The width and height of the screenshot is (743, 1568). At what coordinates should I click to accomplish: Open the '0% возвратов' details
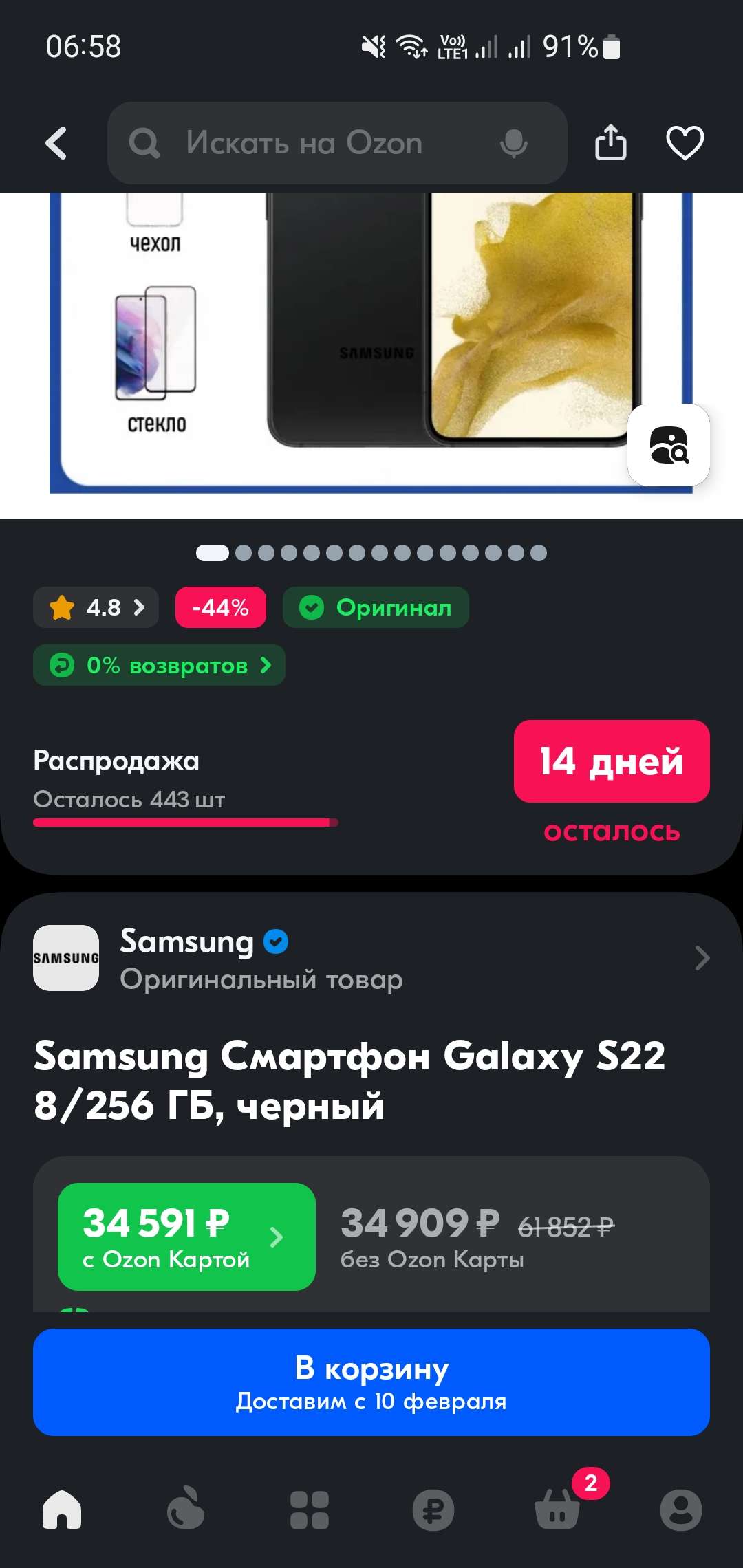[160, 665]
